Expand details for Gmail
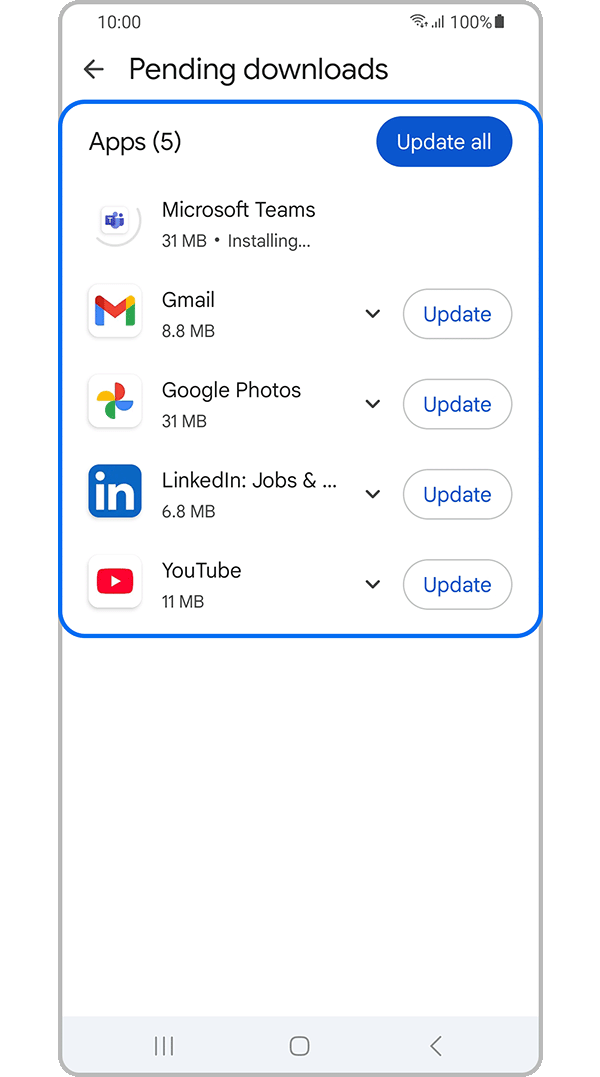The image size is (600, 1077). click(x=373, y=314)
